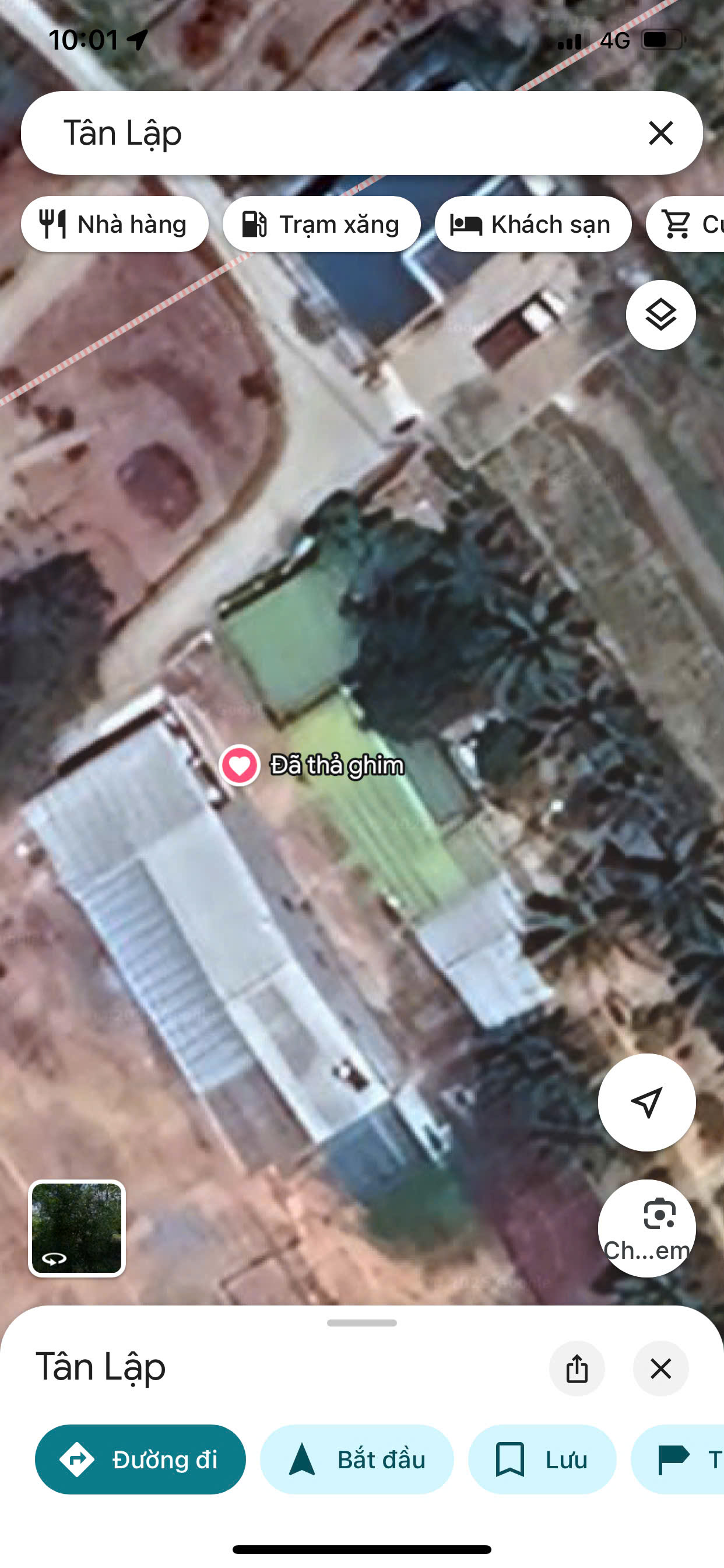The image size is (724, 1568).
Task: Select the Nhà hàng chip
Action: click(x=114, y=224)
